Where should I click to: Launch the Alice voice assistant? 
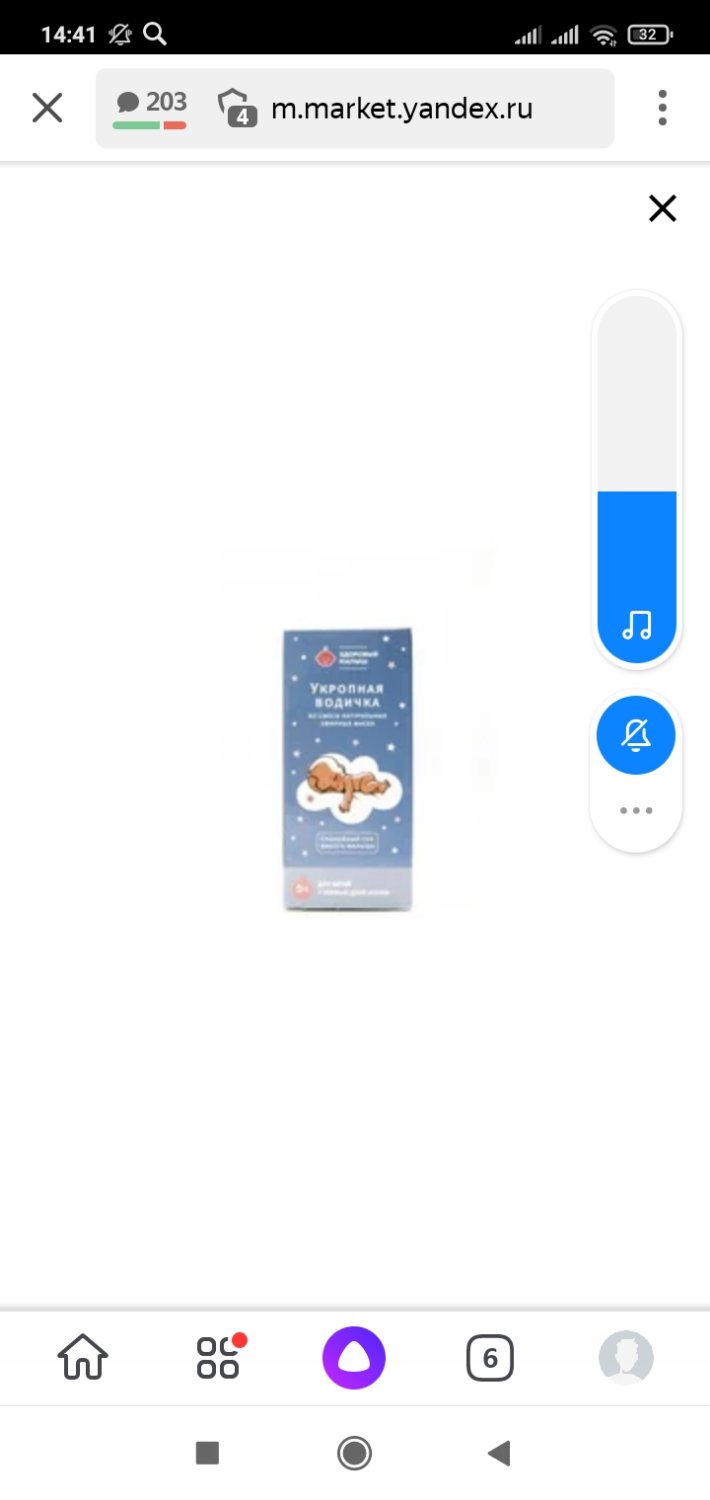pos(353,1358)
